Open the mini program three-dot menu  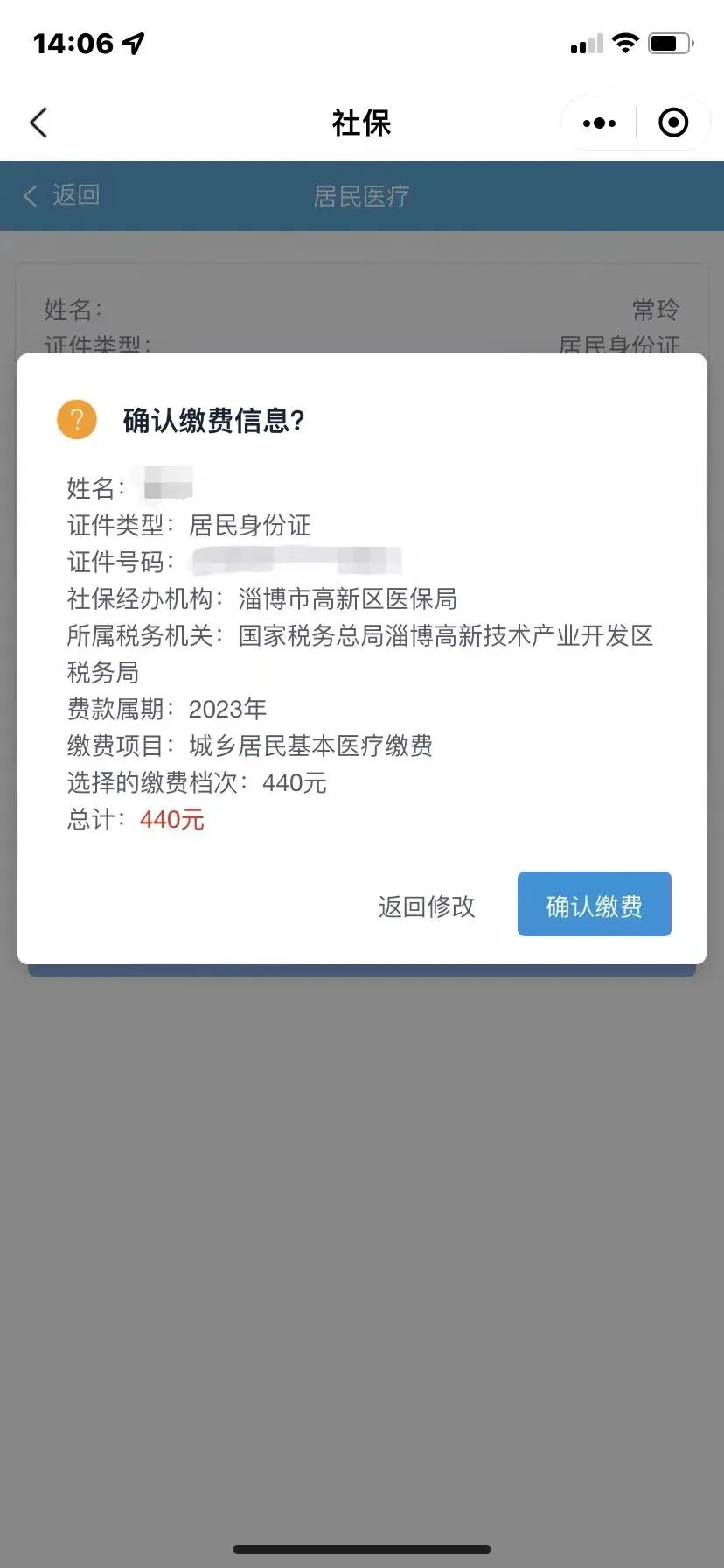(599, 123)
